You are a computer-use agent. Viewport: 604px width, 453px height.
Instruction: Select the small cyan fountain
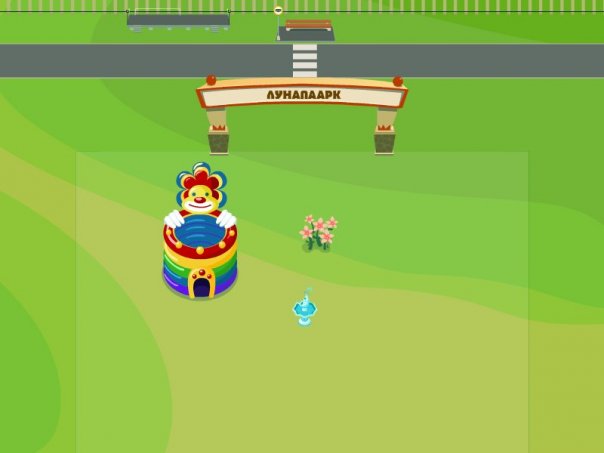[304, 308]
